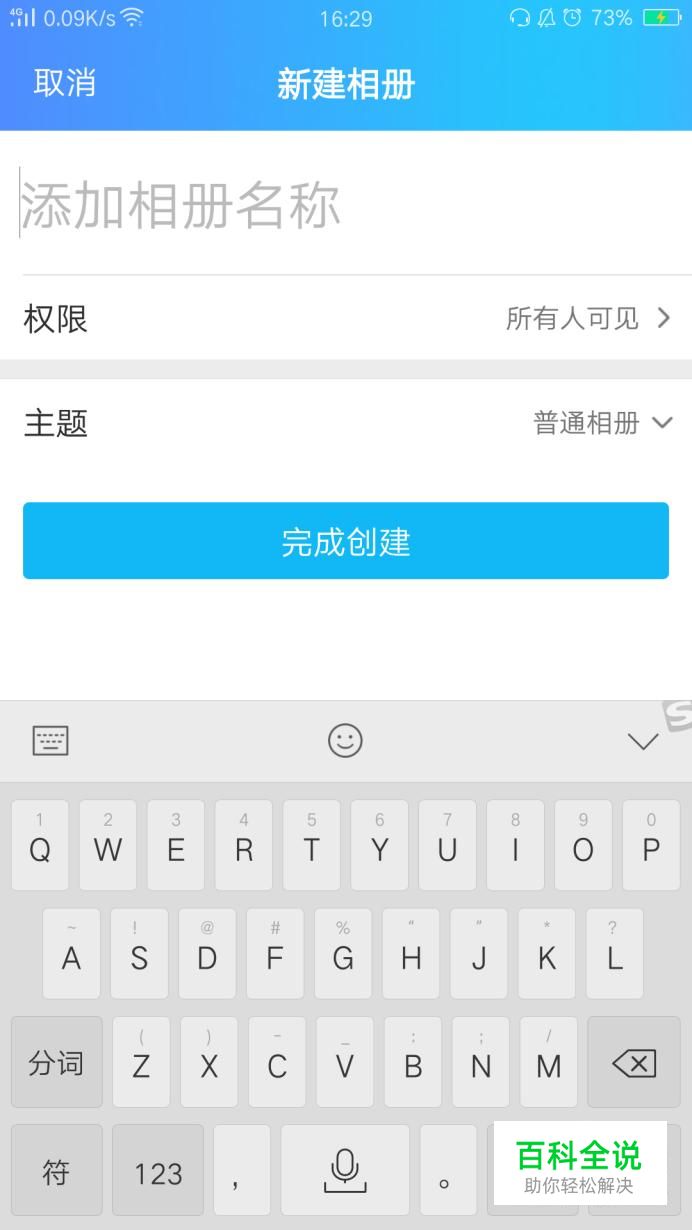This screenshot has height=1230, width=692.
Task: Focus the album name input field
Action: [346, 206]
